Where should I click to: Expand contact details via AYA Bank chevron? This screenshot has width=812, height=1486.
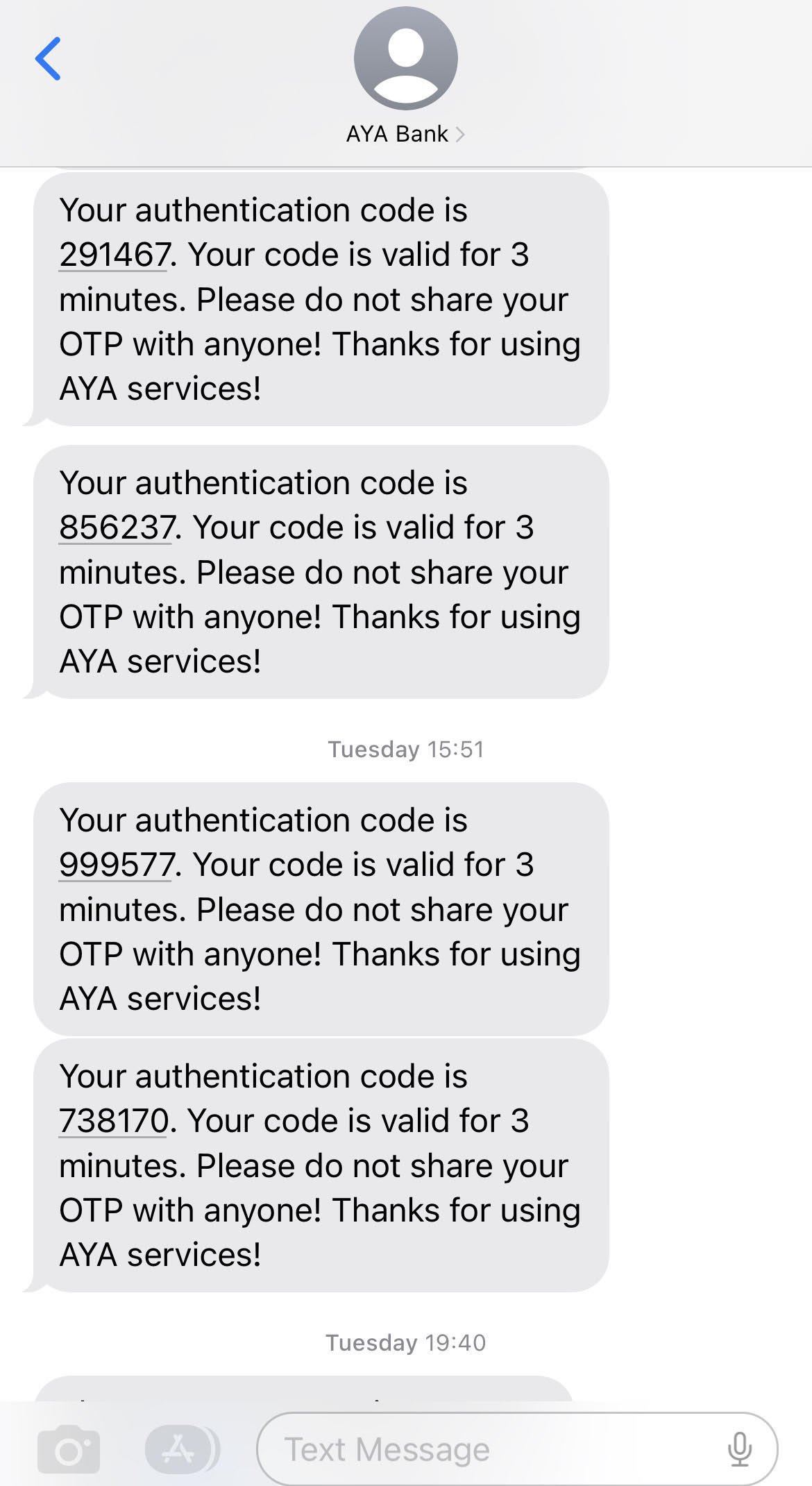(462, 133)
